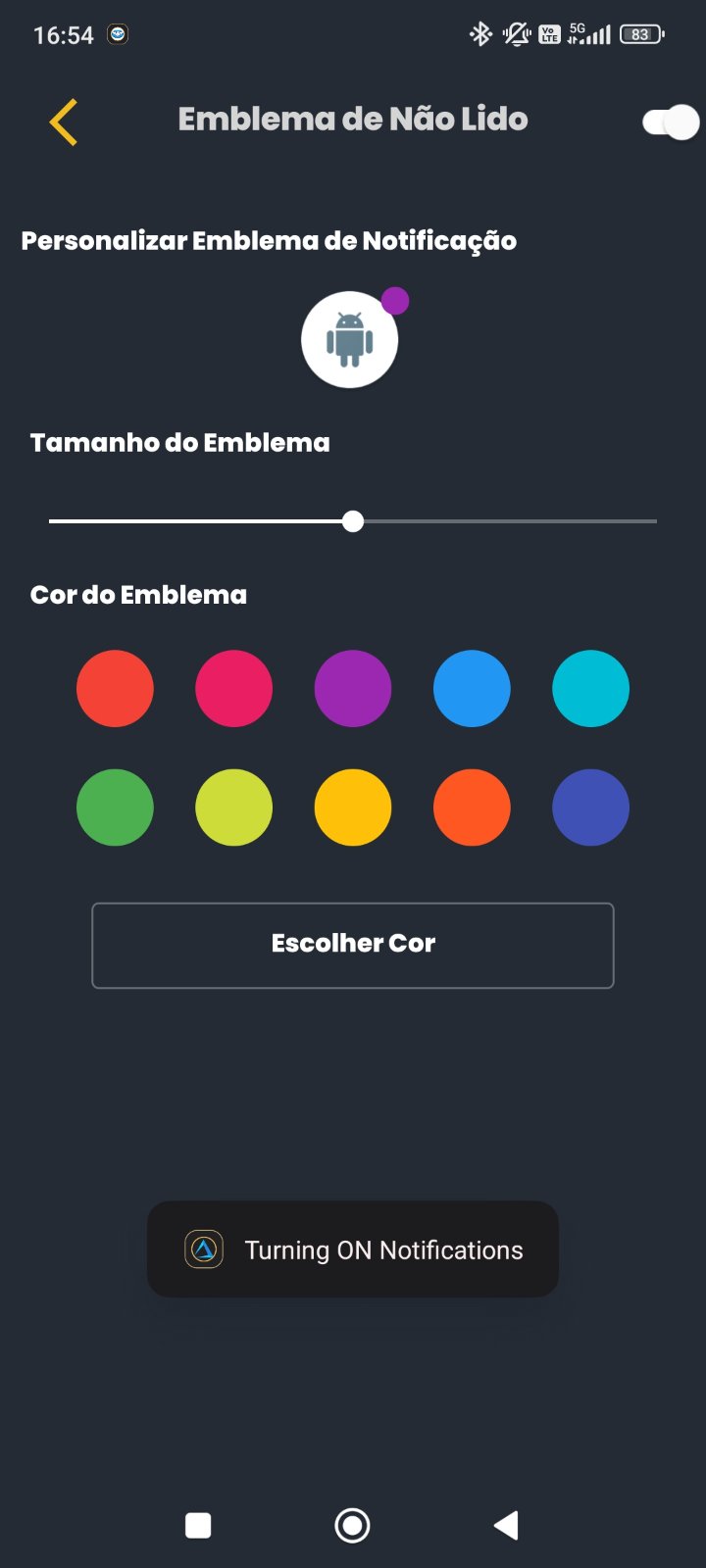Select the light blue emblem color
The width and height of the screenshot is (706, 1568).
pos(472,689)
